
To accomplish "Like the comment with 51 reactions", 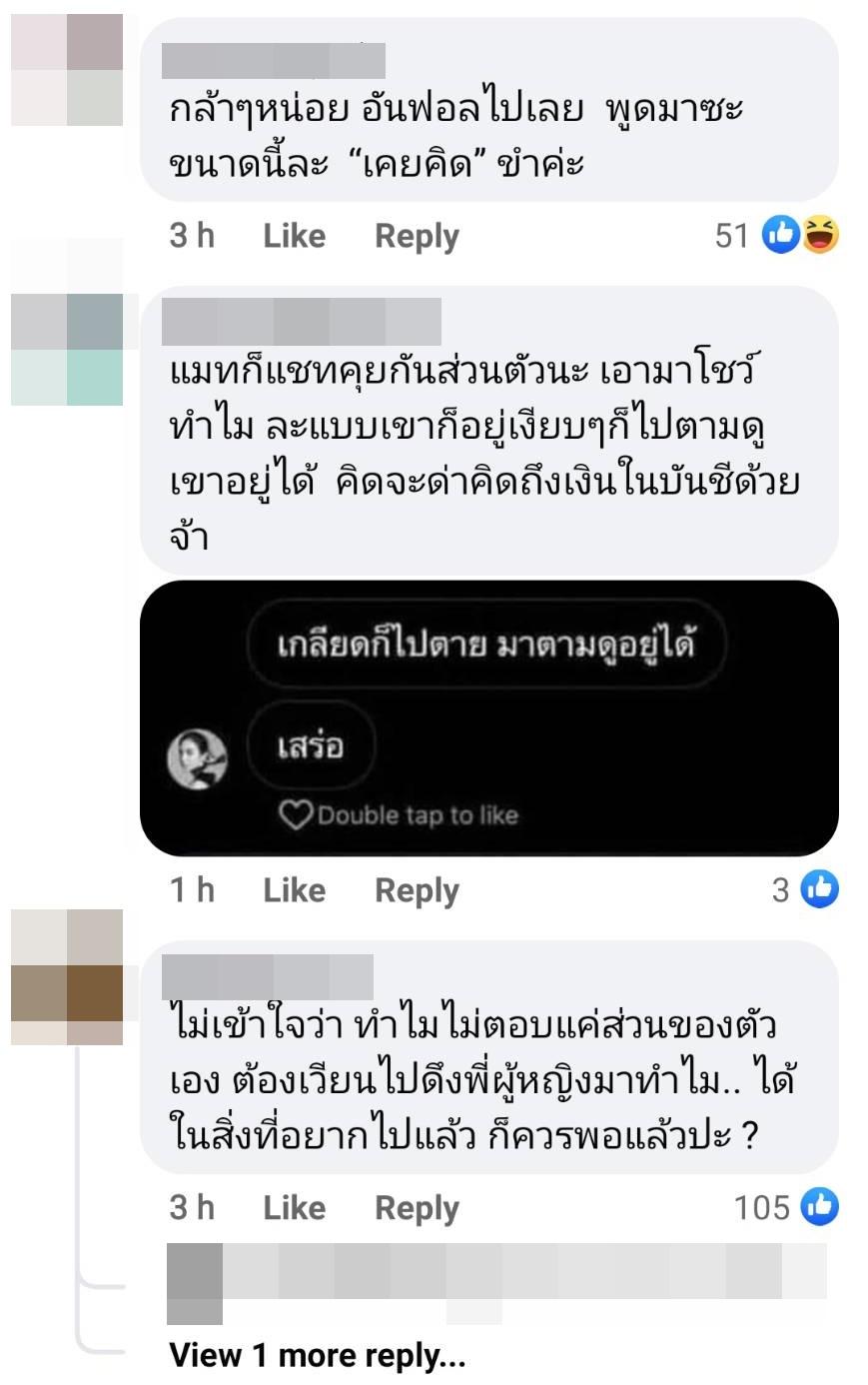I will [294, 236].
